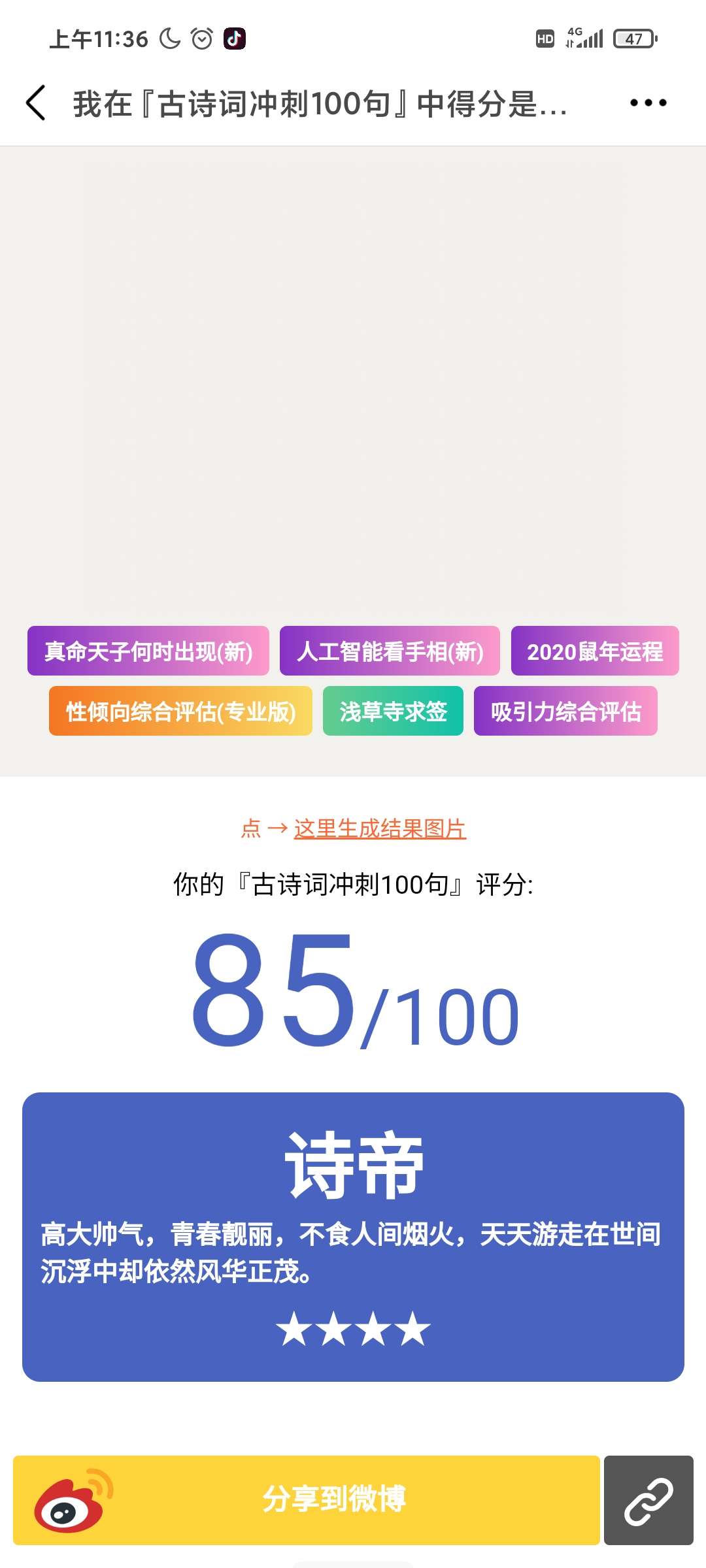Image resolution: width=706 pixels, height=1568 pixels.
Task: Open 吸引力综合评估 test
Action: pos(565,711)
